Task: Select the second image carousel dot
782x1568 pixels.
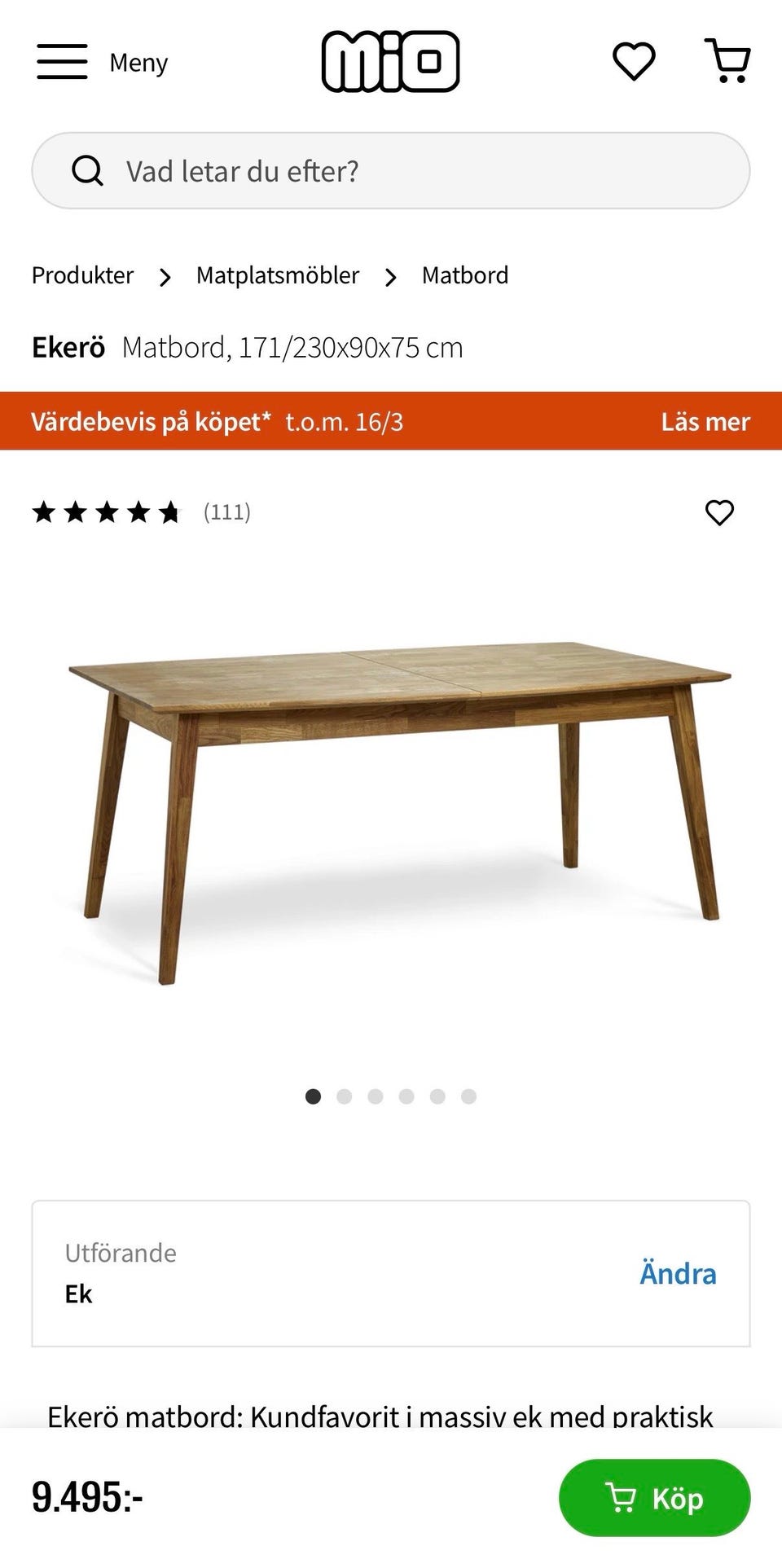Action: tap(344, 1096)
